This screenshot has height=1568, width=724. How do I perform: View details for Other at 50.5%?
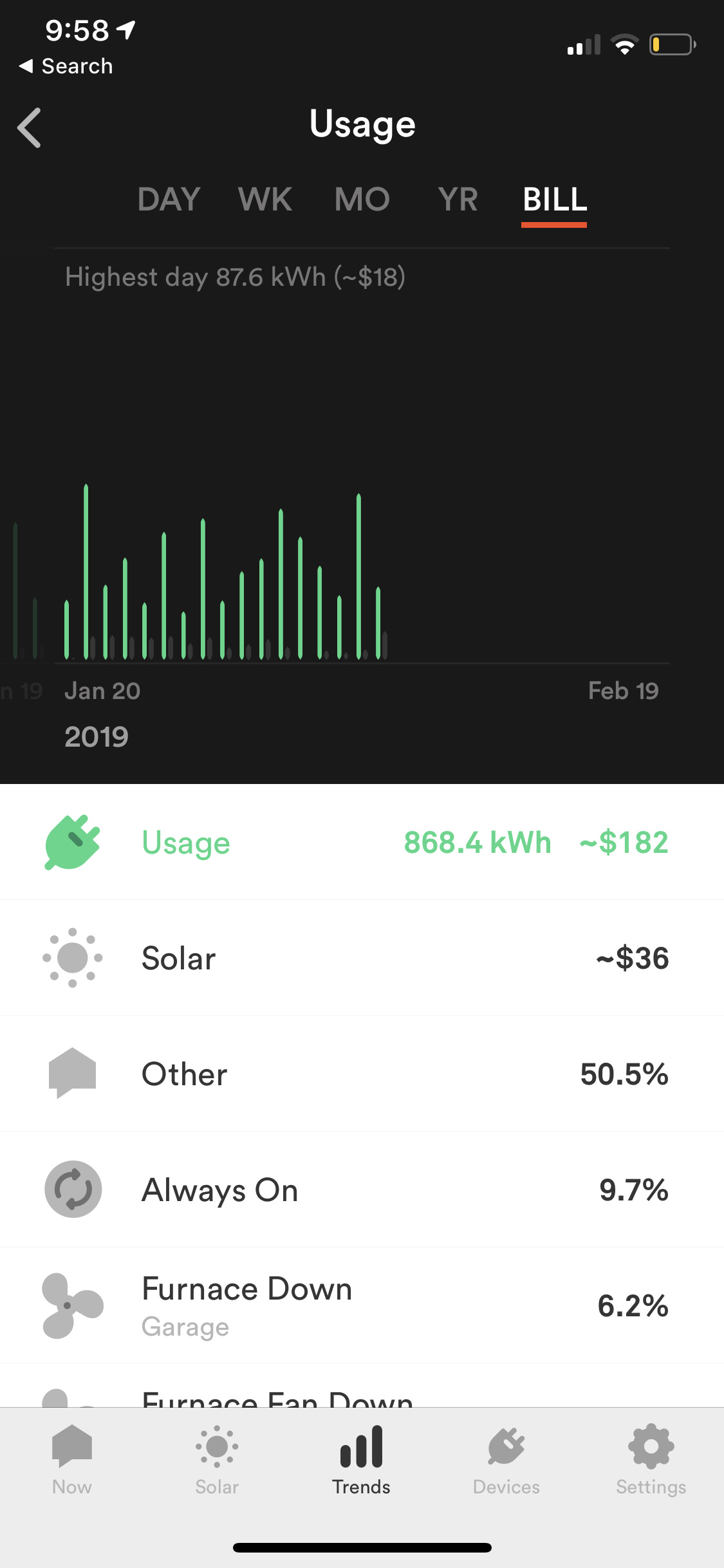click(362, 1074)
